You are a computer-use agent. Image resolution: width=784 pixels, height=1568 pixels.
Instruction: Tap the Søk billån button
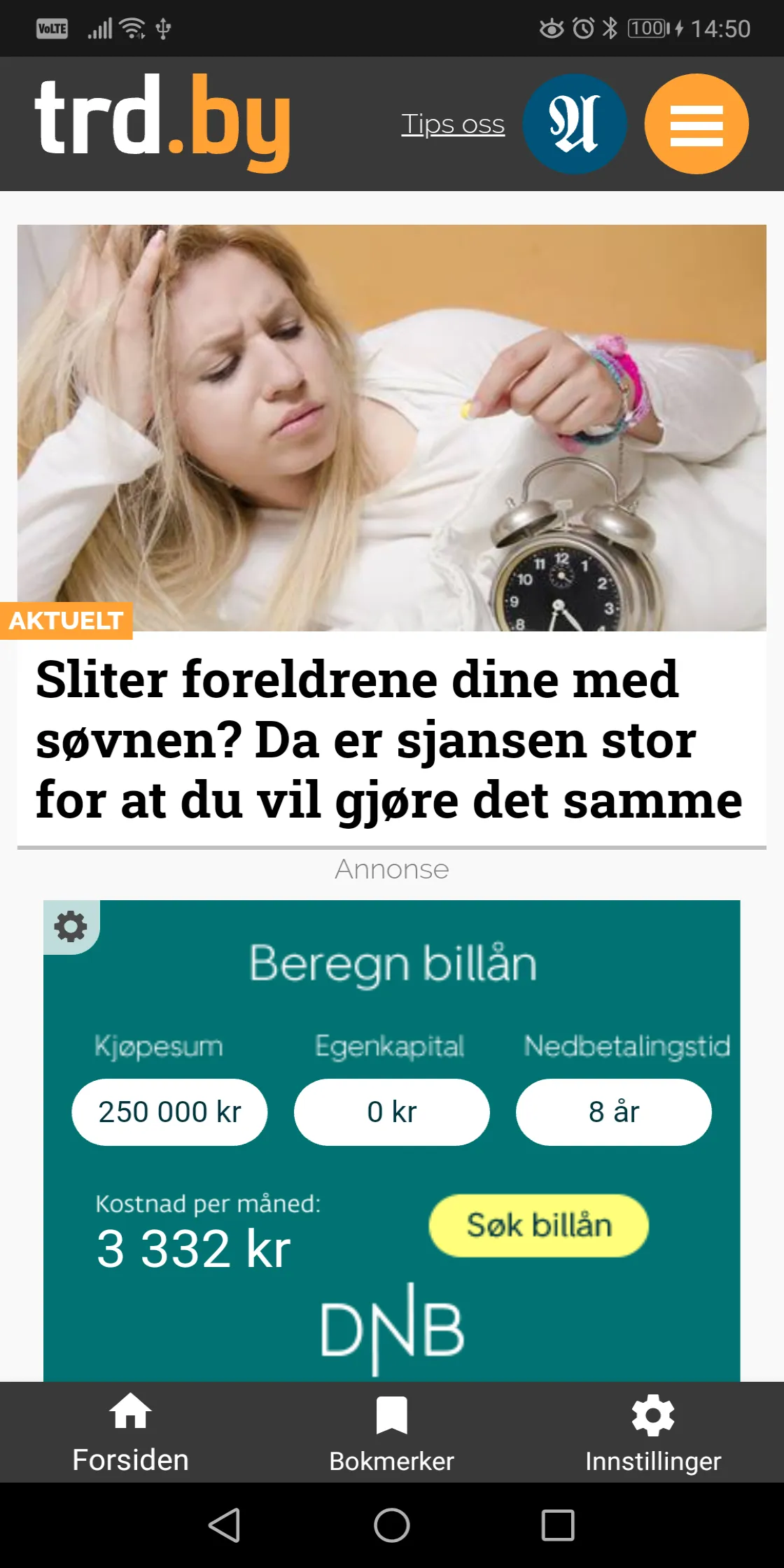(538, 1225)
